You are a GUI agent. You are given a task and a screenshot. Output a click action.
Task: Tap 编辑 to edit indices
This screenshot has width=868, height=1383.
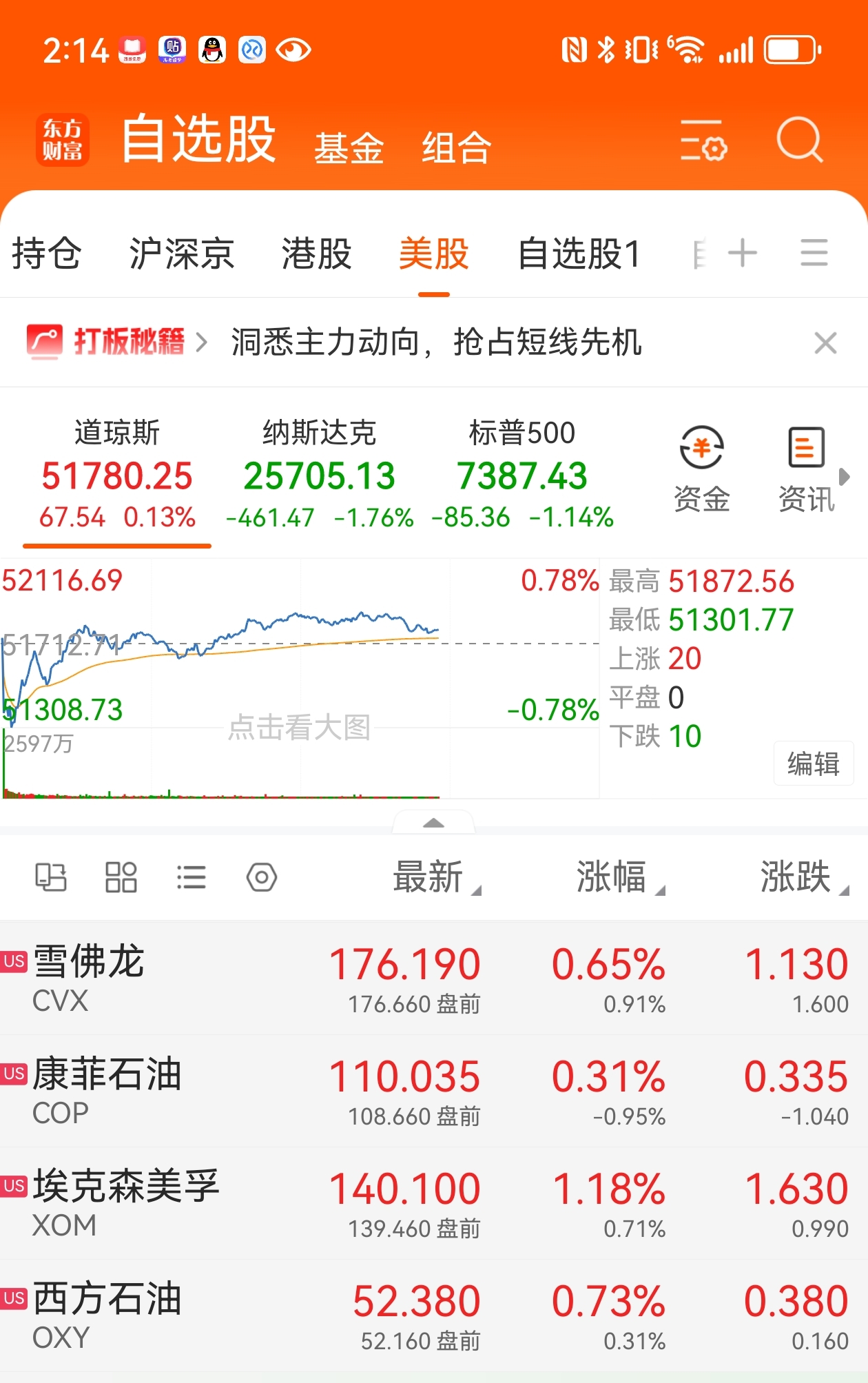coord(814,764)
